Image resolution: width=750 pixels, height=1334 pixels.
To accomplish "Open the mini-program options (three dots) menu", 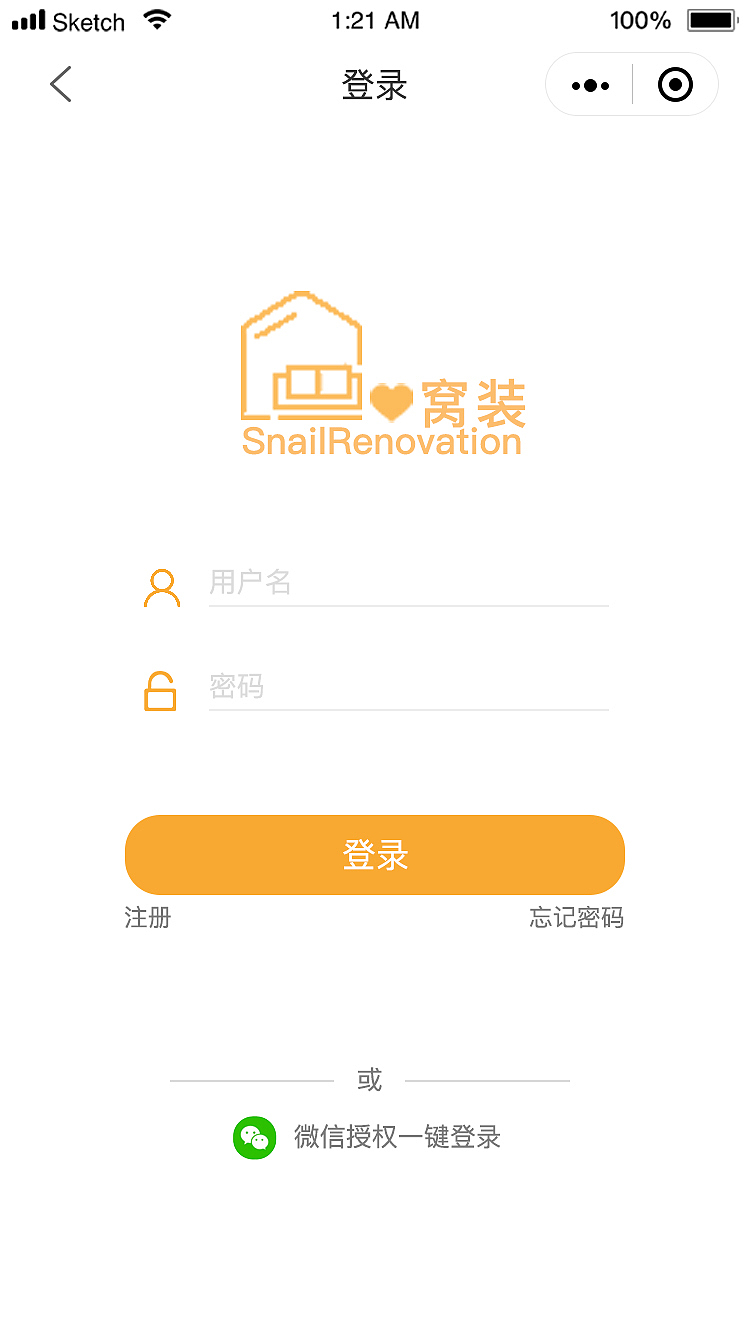I will 589,84.
